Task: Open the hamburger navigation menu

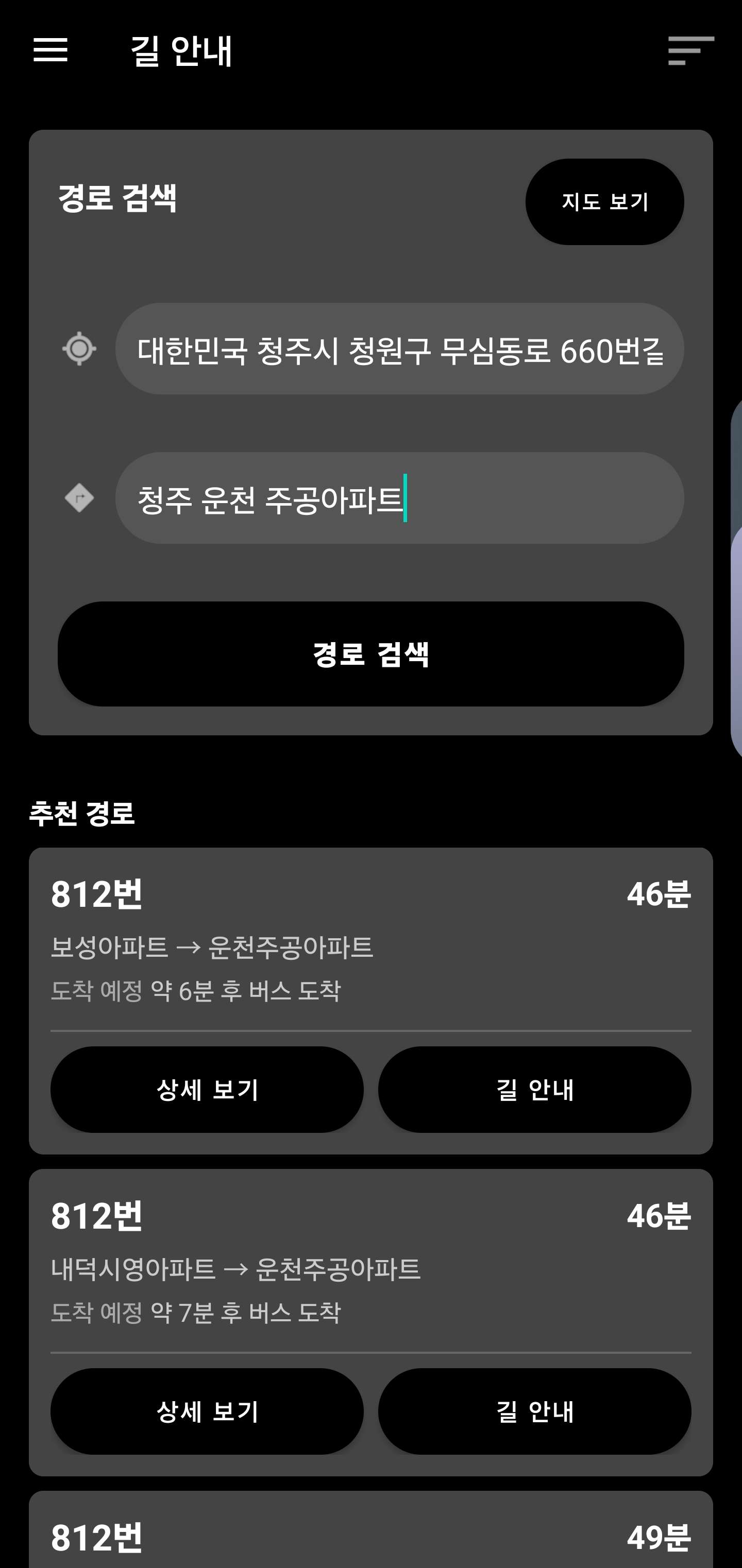Action: click(x=50, y=51)
